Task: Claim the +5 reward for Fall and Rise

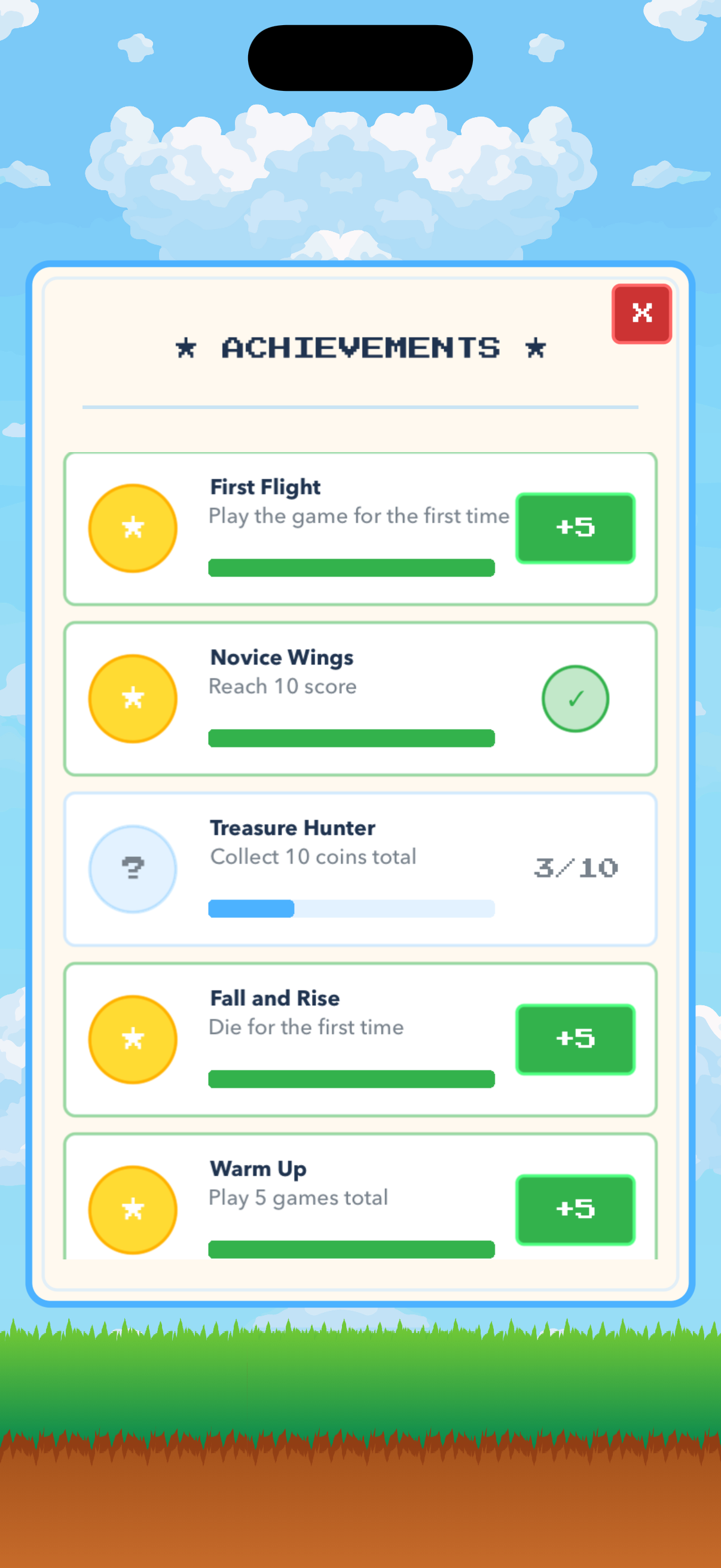Action: [575, 1039]
